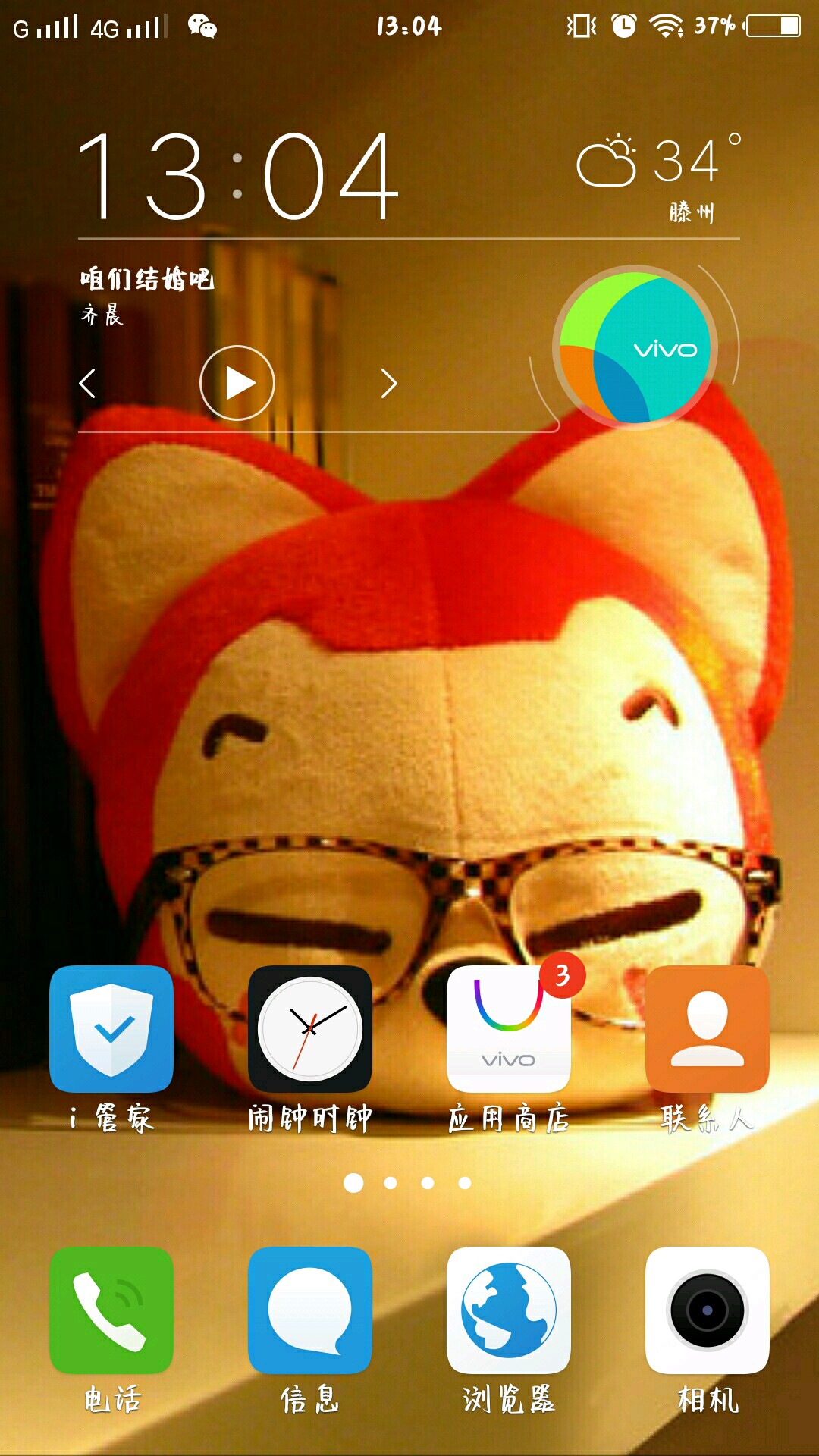The width and height of the screenshot is (819, 1456).
Task: Launch the i管家 app
Action: pyautogui.click(x=111, y=1029)
